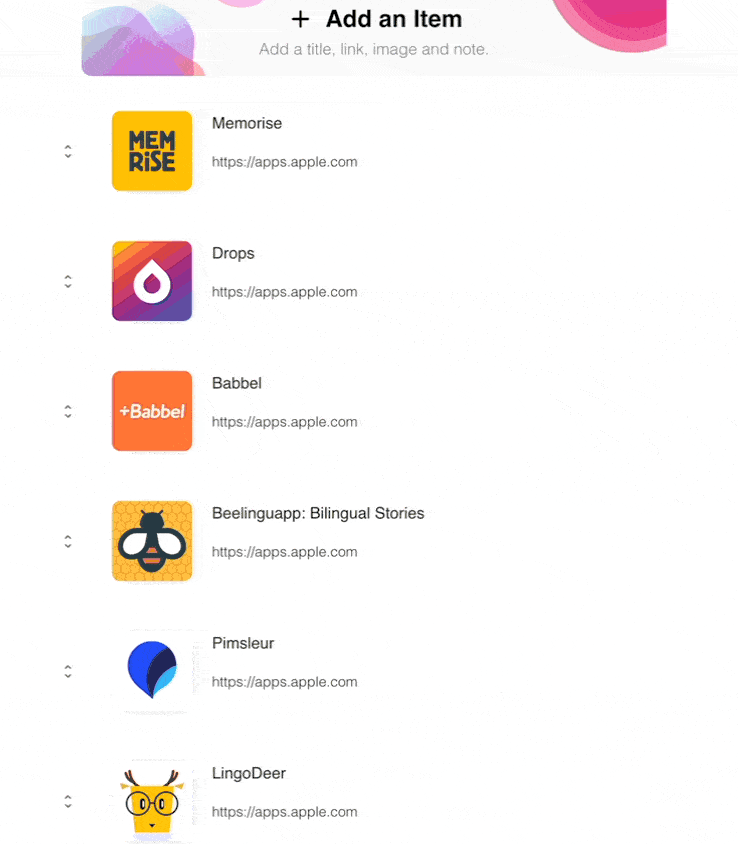Select the Babbel orange icon
The width and height of the screenshot is (738, 844).
pyautogui.click(x=151, y=411)
